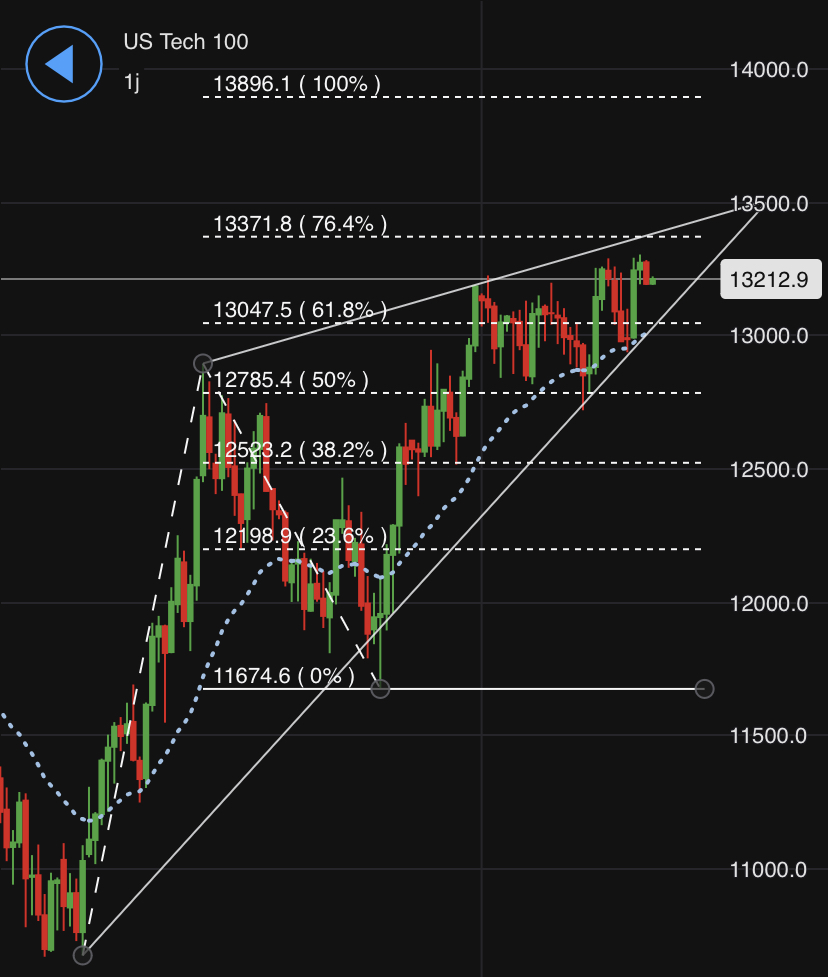Image resolution: width=828 pixels, height=977 pixels.
Task: Select the anchor circle at the 12900 swing high
Action: (x=203, y=363)
